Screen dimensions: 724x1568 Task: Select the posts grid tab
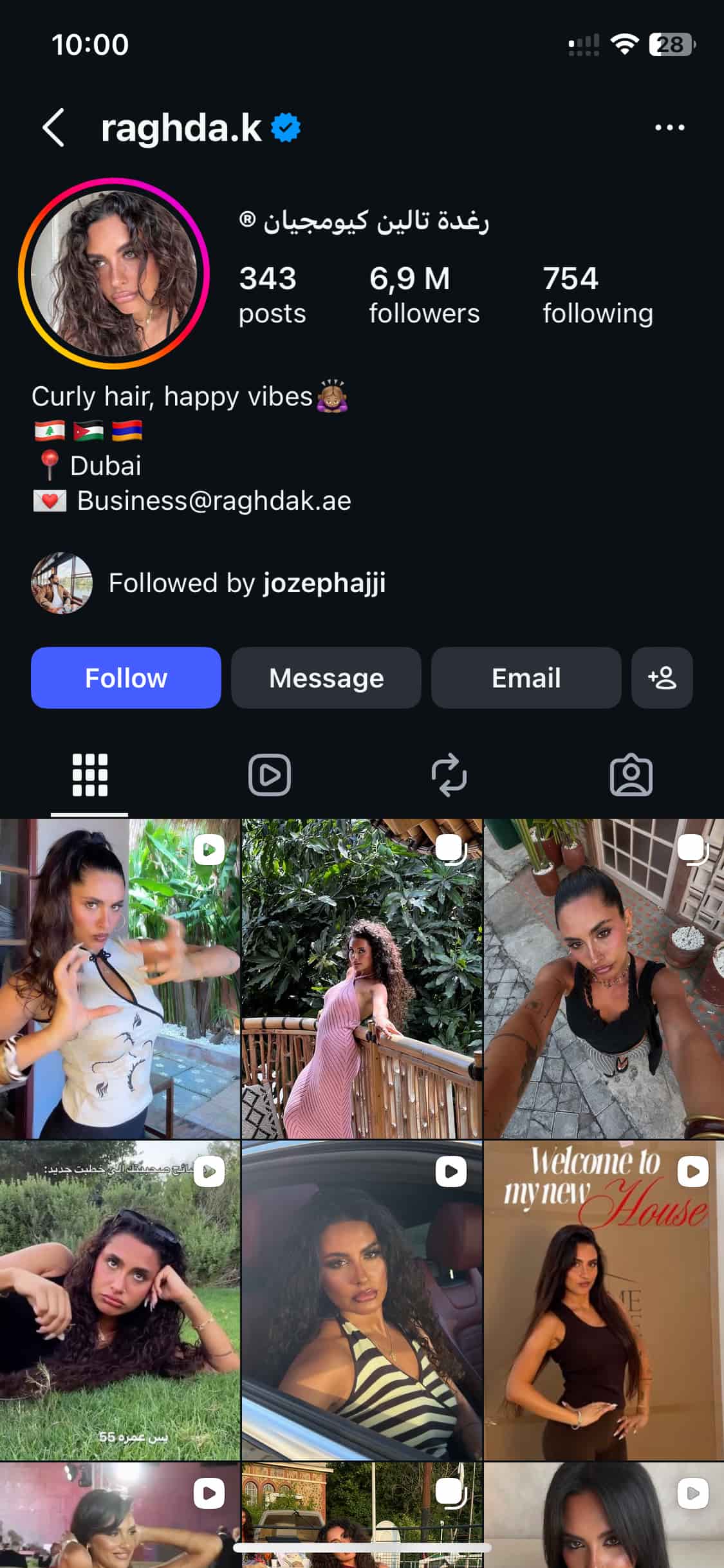[89, 775]
